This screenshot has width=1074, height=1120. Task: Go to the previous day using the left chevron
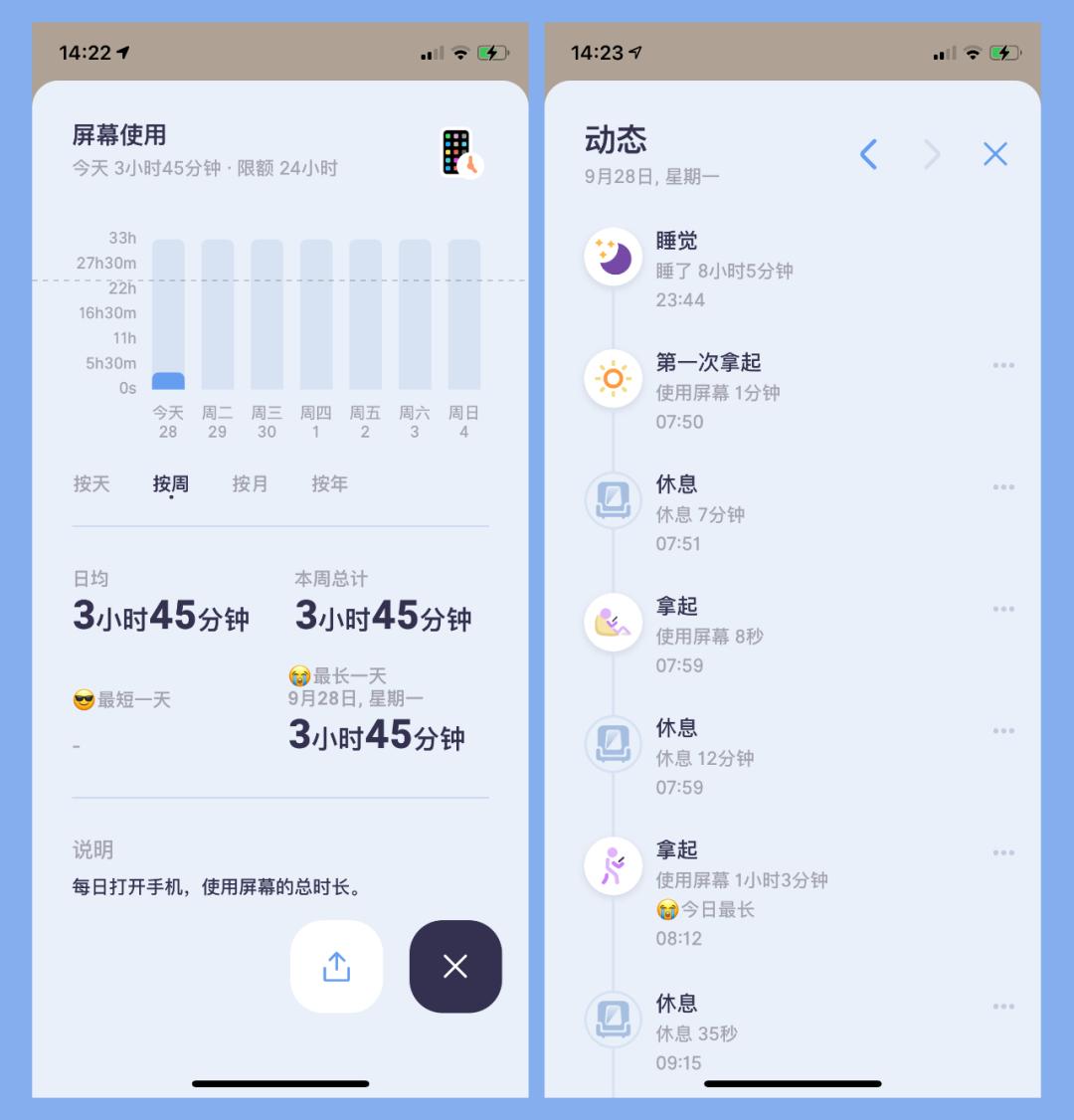pyautogui.click(x=868, y=154)
